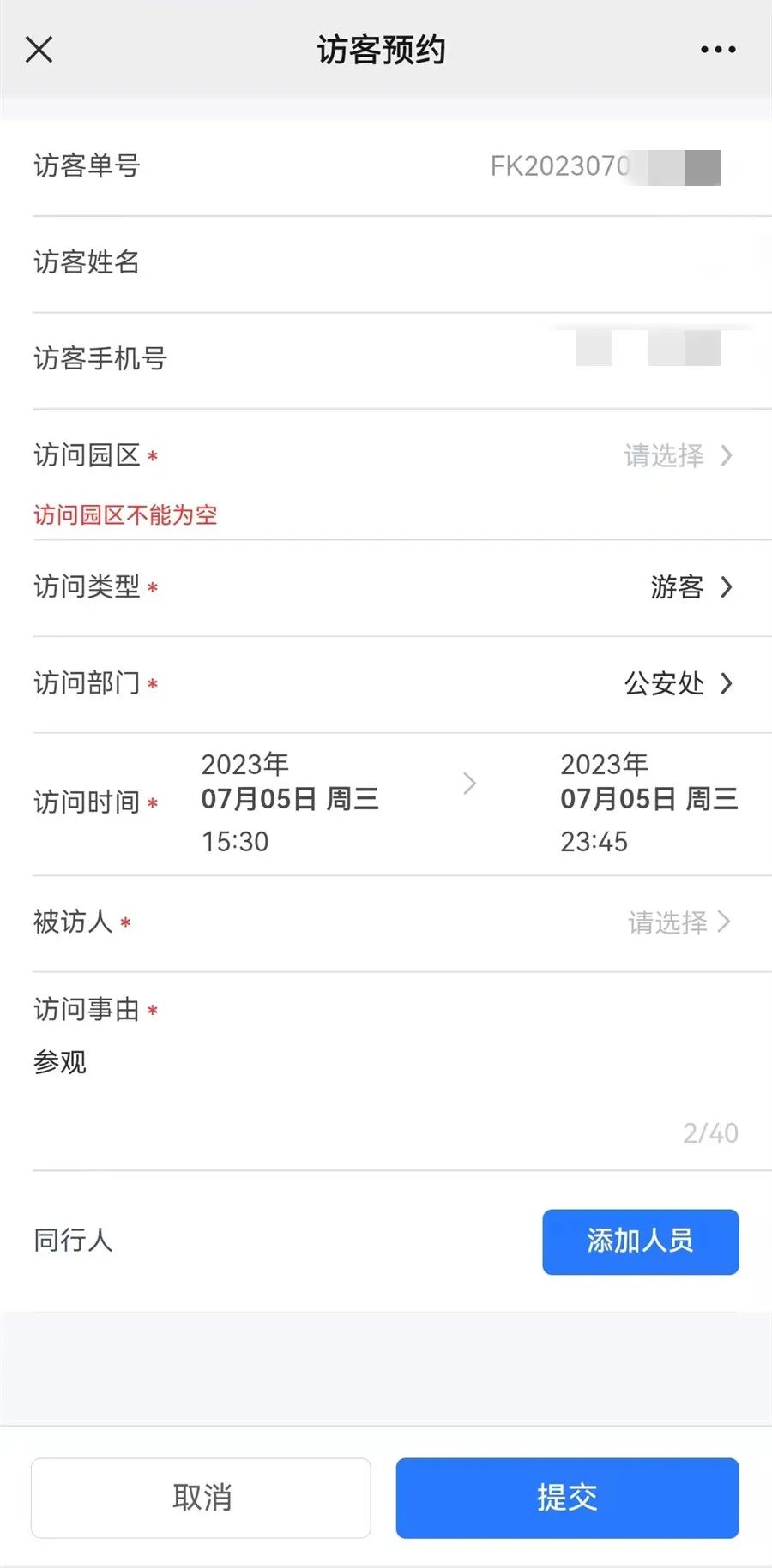Cancel the appointment with 取消
Screen dimensions: 772x1568
(202, 1498)
